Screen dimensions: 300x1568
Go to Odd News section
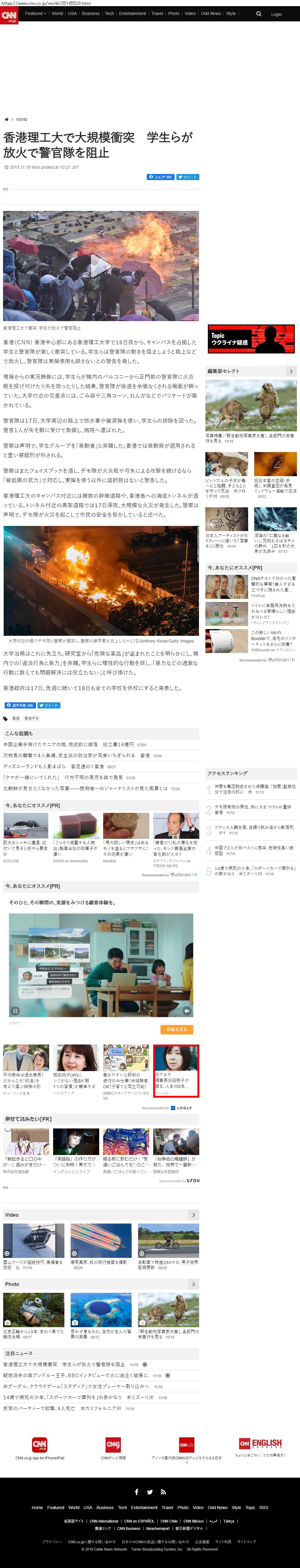[x=211, y=13]
